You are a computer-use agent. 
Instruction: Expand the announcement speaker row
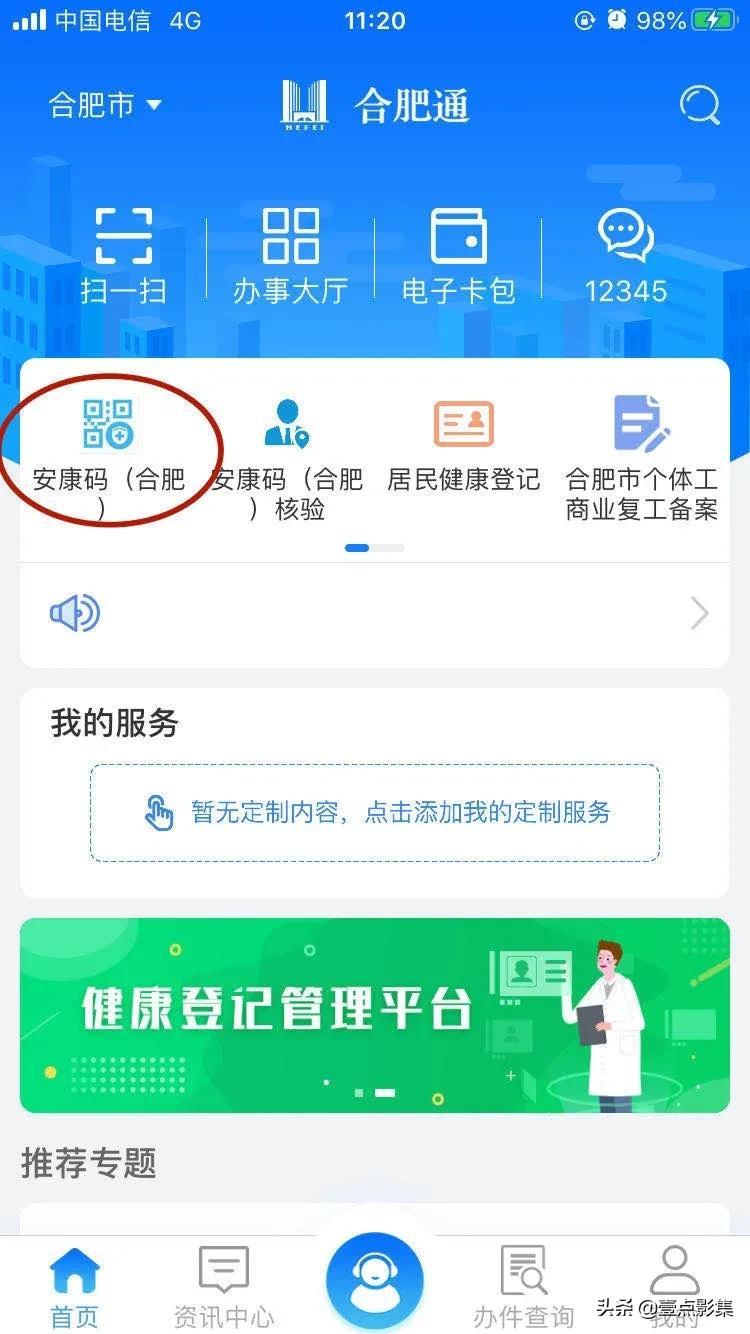[x=375, y=614]
